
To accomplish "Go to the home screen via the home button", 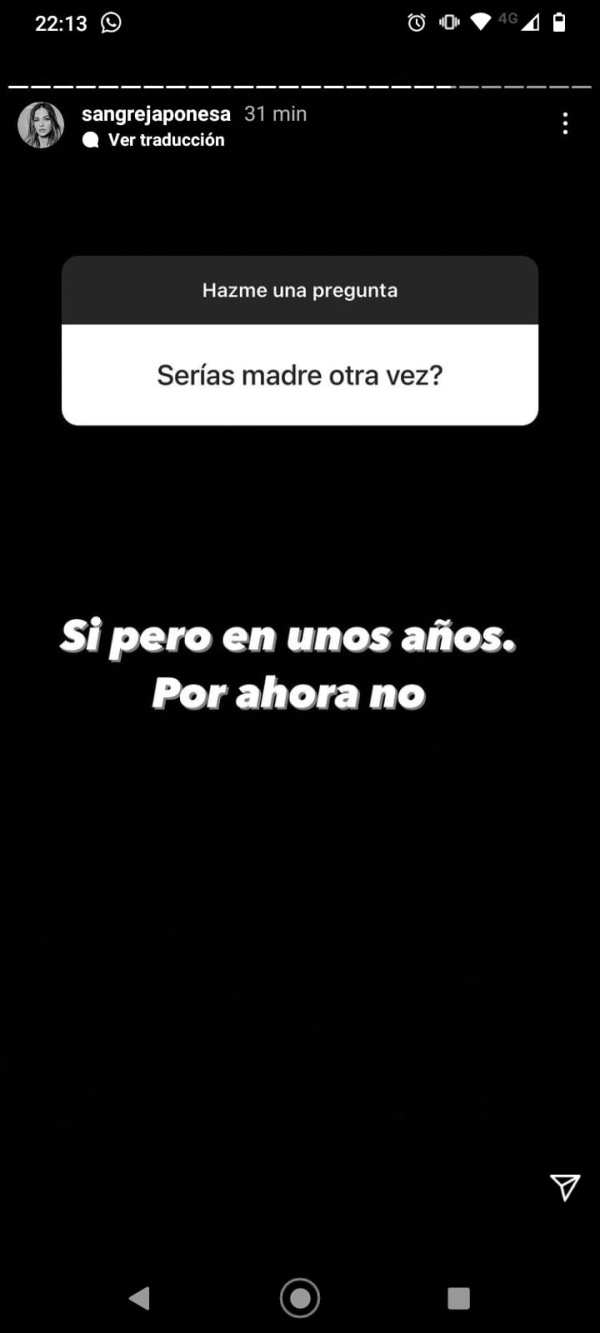I will 299,1298.
